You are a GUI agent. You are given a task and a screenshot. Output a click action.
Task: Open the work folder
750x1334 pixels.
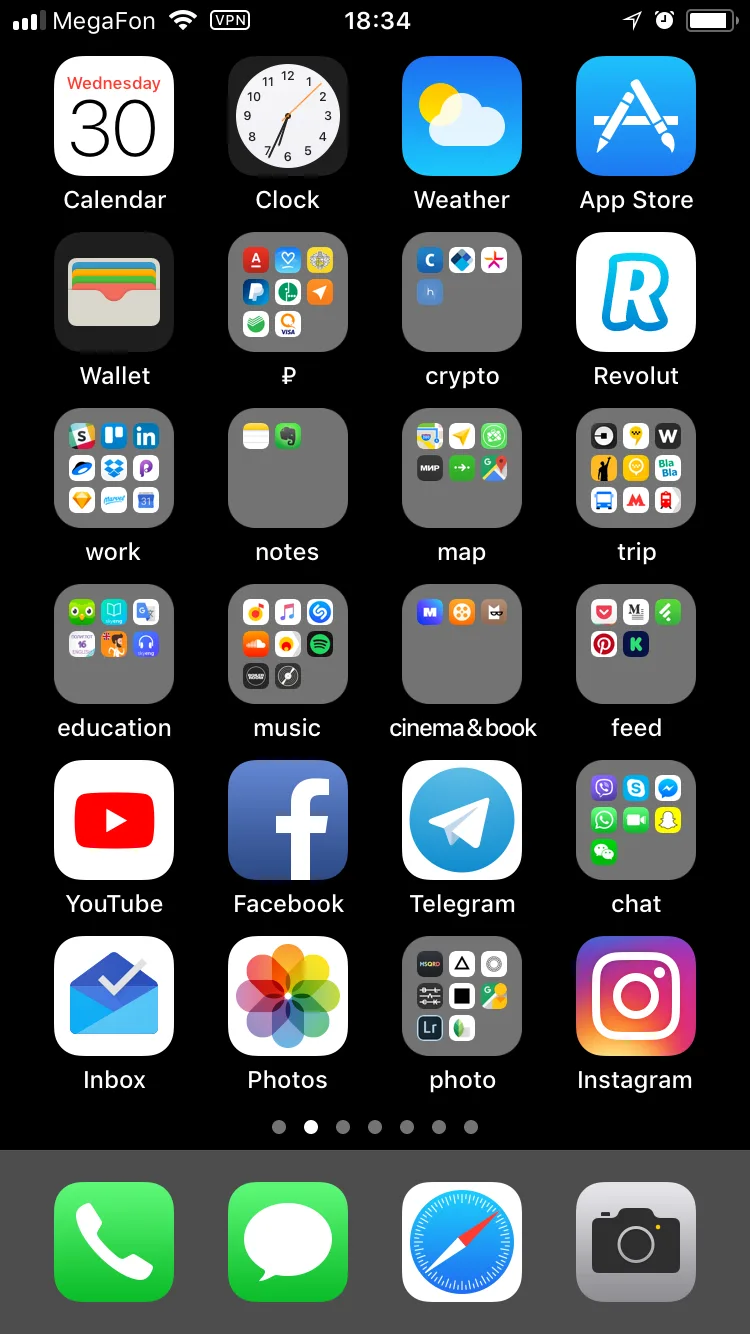click(114, 468)
